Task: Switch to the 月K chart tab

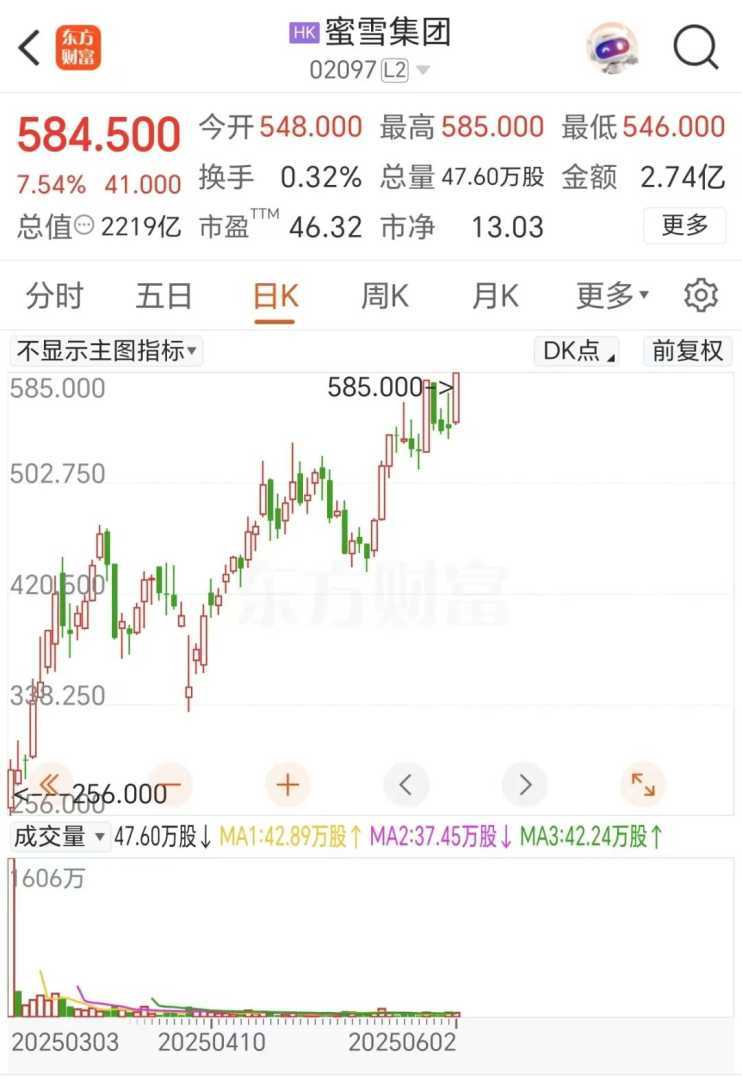Action: click(x=495, y=296)
